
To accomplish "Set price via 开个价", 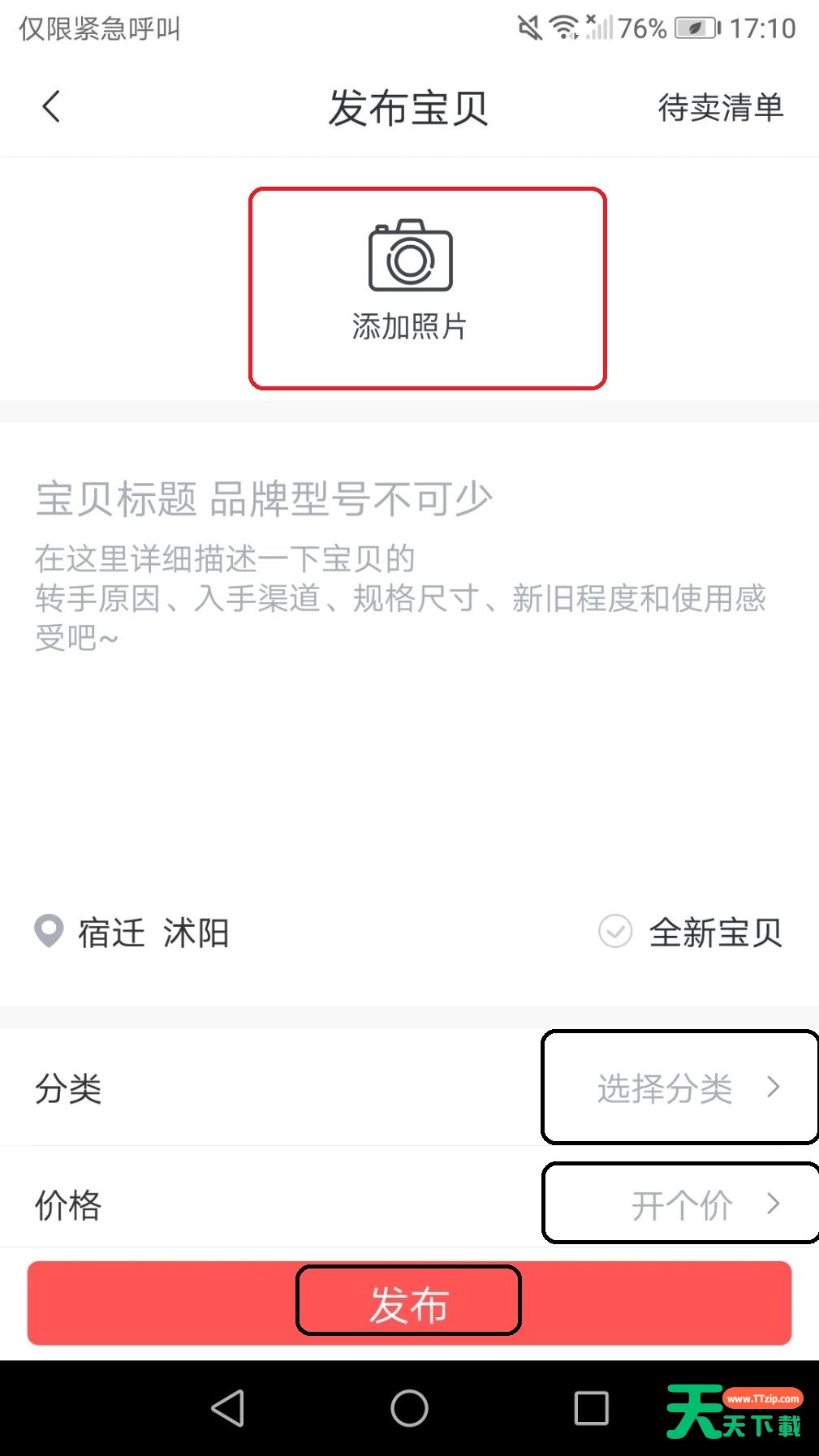I will pyautogui.click(x=680, y=1204).
